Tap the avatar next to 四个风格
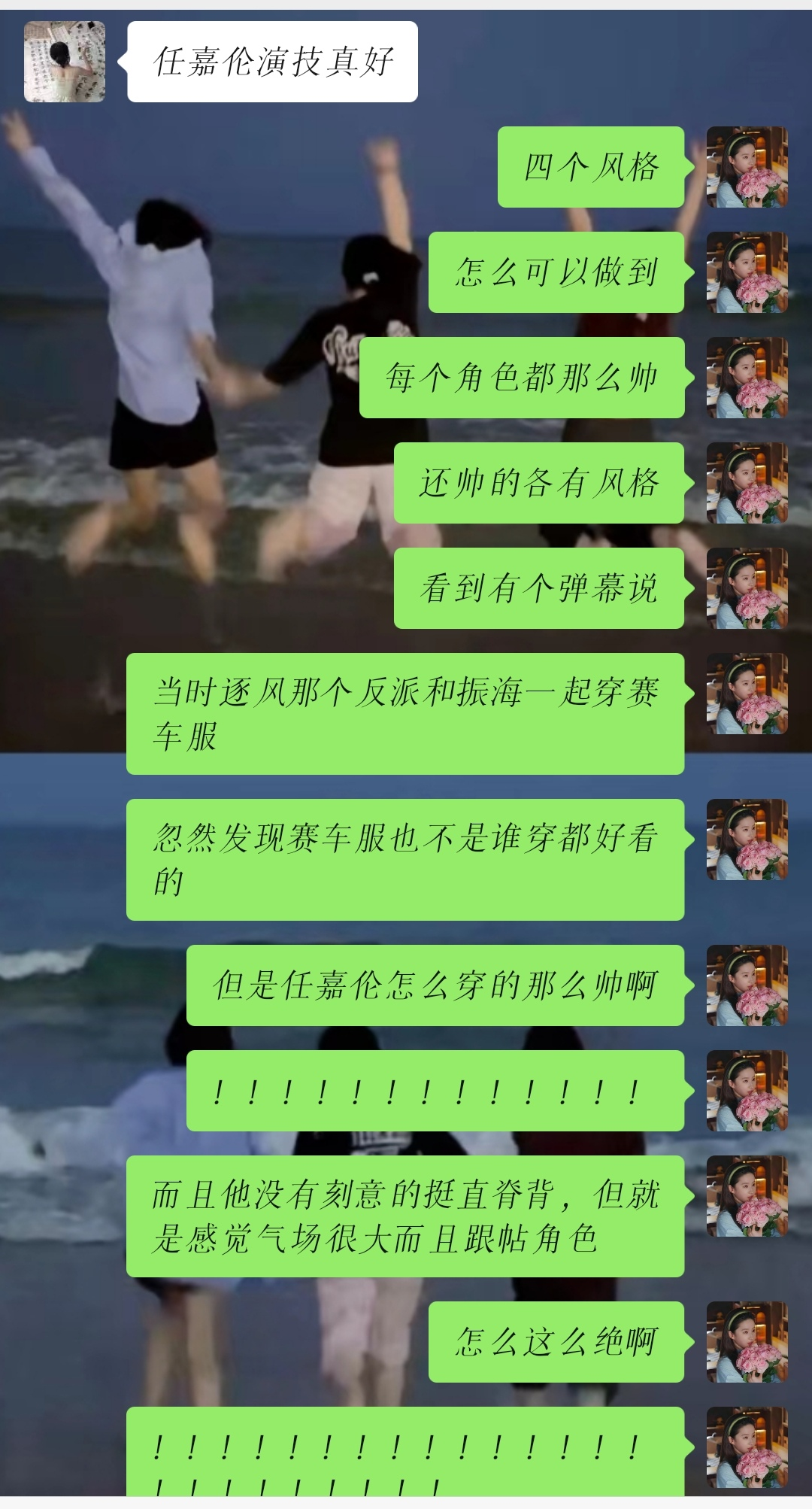812x1509 pixels. (x=747, y=167)
